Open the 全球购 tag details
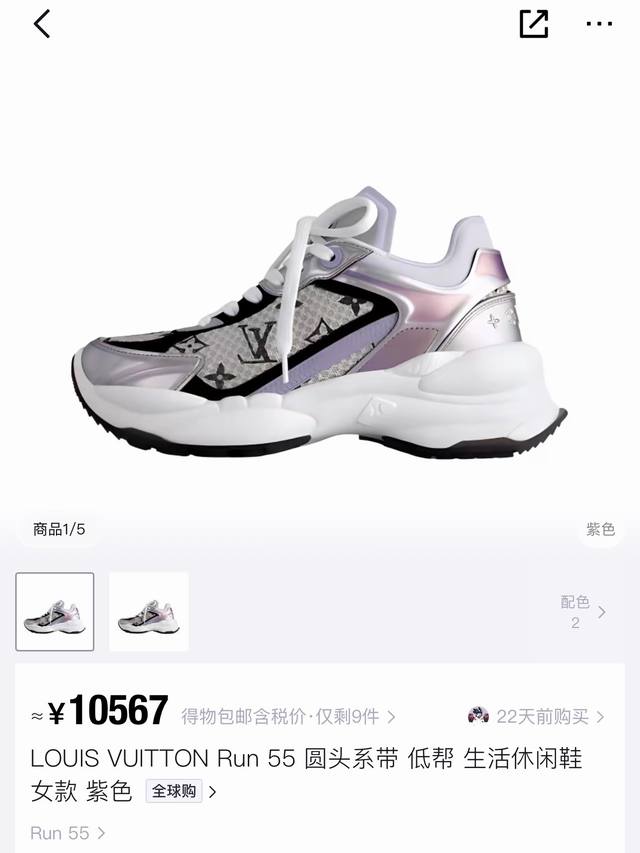Screen dimensions: 640x853 [181, 791]
